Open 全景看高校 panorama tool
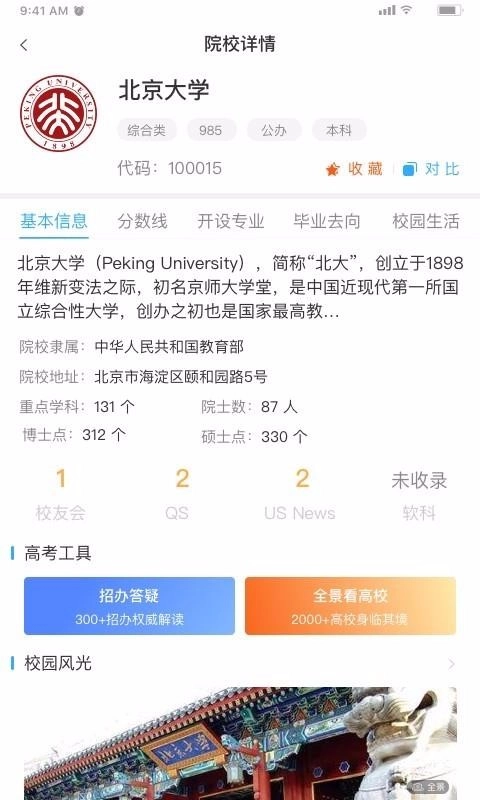Screen dimensions: 480x800 [x=350, y=606]
